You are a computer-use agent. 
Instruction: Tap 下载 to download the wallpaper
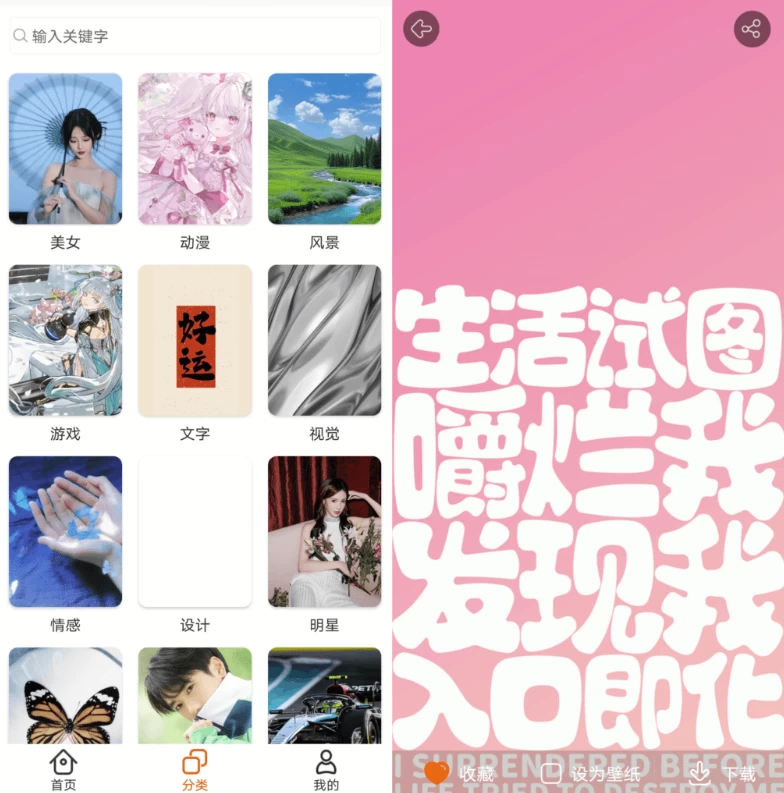point(723,773)
